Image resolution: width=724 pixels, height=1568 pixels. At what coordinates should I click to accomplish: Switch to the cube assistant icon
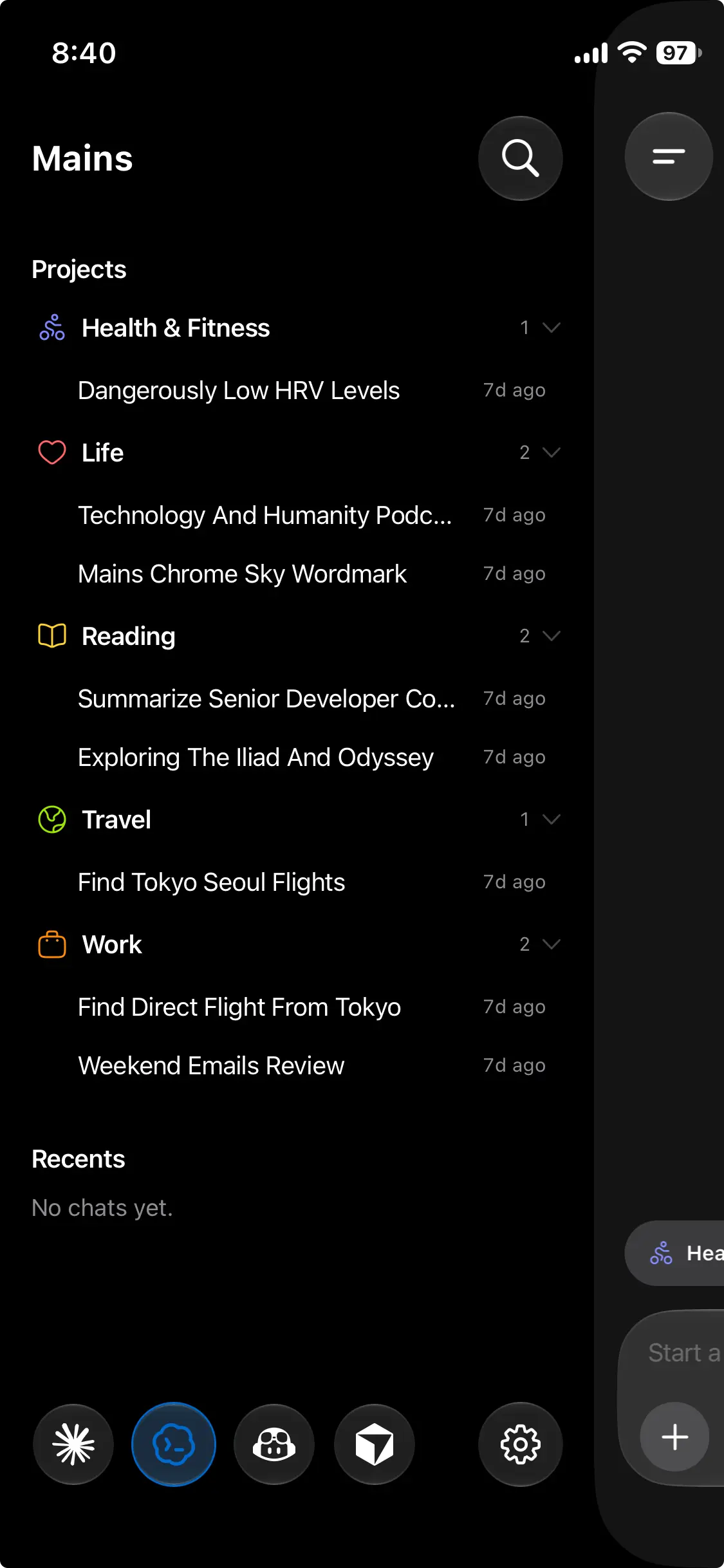point(375,1444)
